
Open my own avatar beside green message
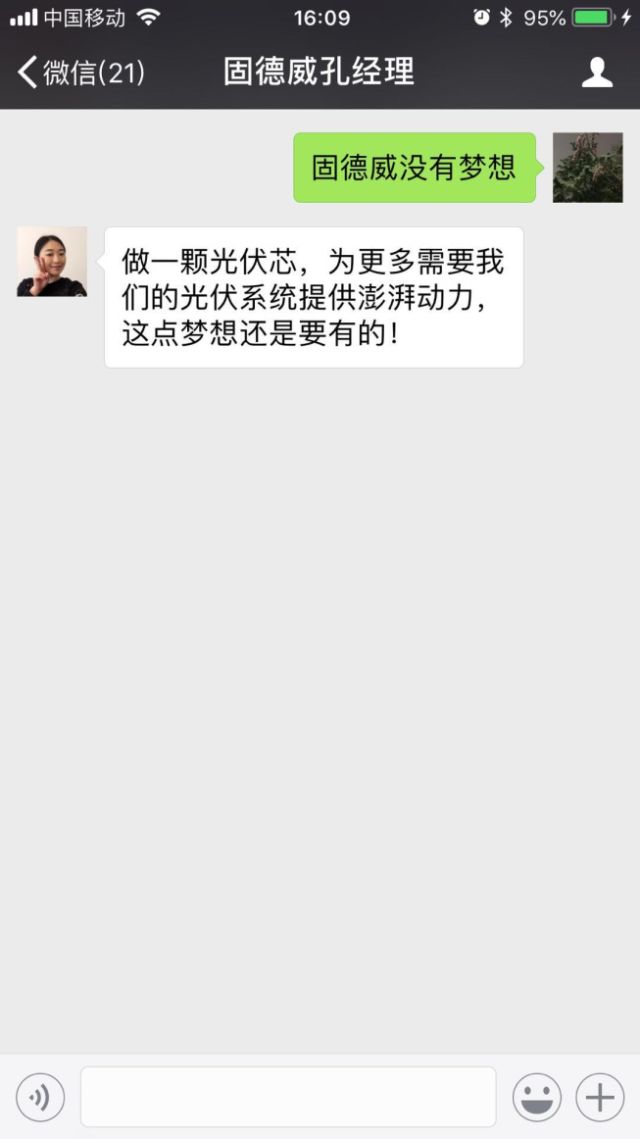tap(587, 168)
